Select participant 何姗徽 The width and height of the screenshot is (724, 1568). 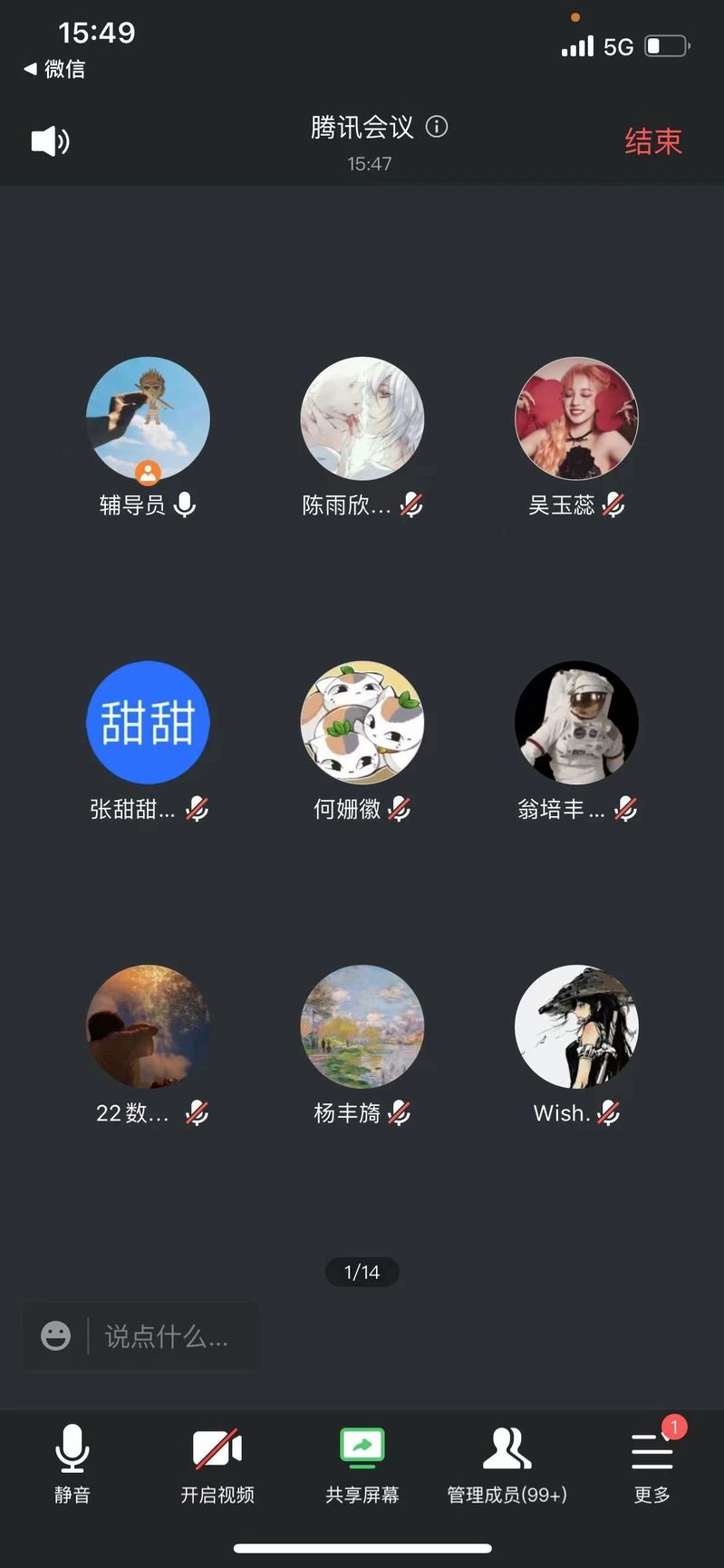point(362,722)
